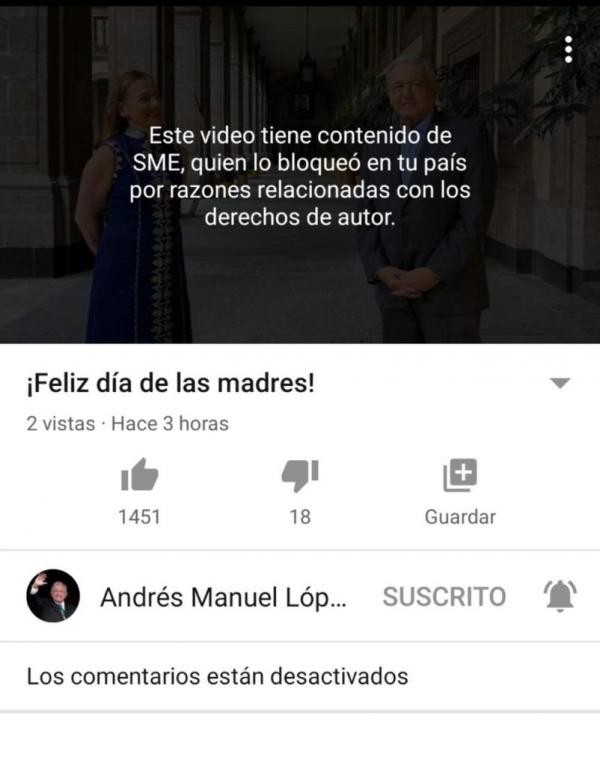The width and height of the screenshot is (600, 766).
Task: Like the ¡Feliz día de las madres! video
Action: [139, 477]
